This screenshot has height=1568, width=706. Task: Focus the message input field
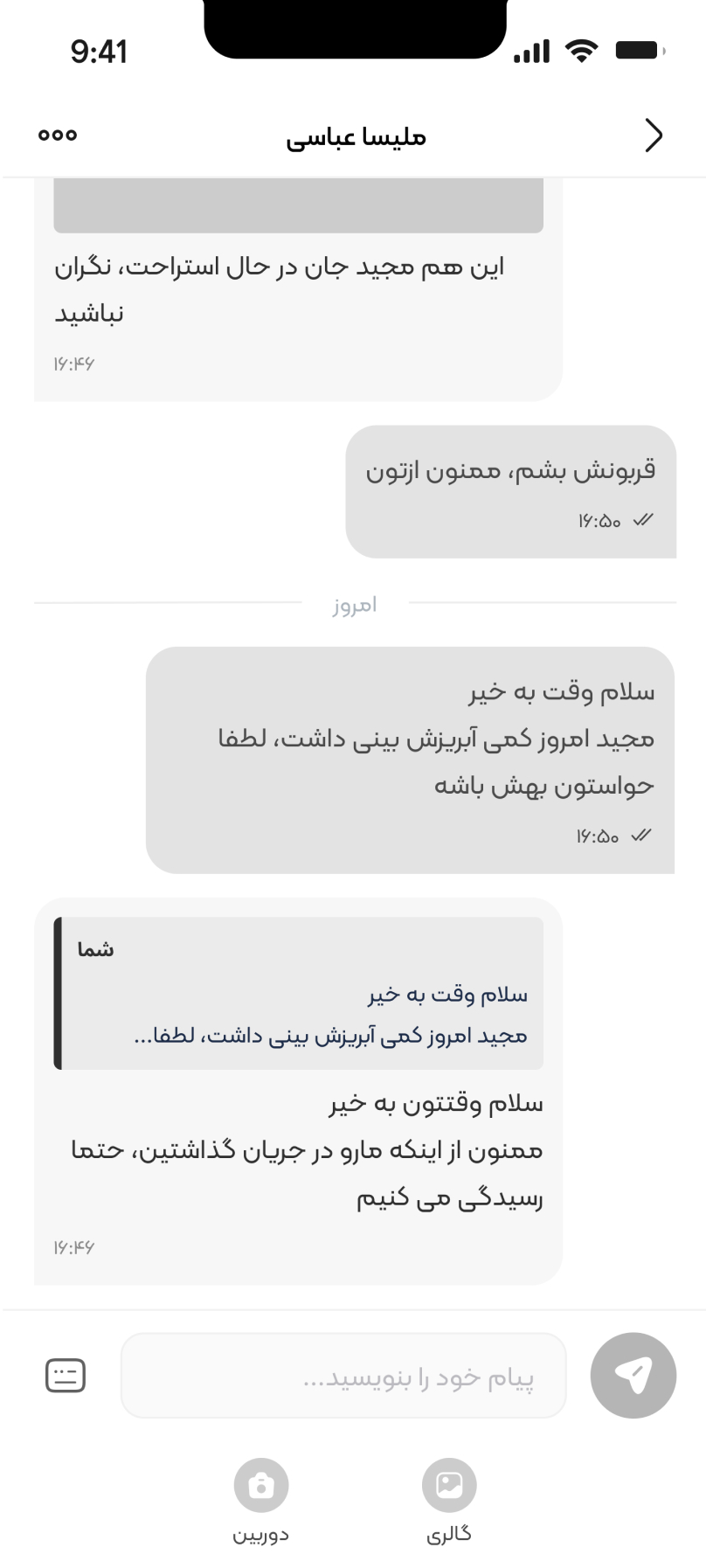(x=343, y=1376)
